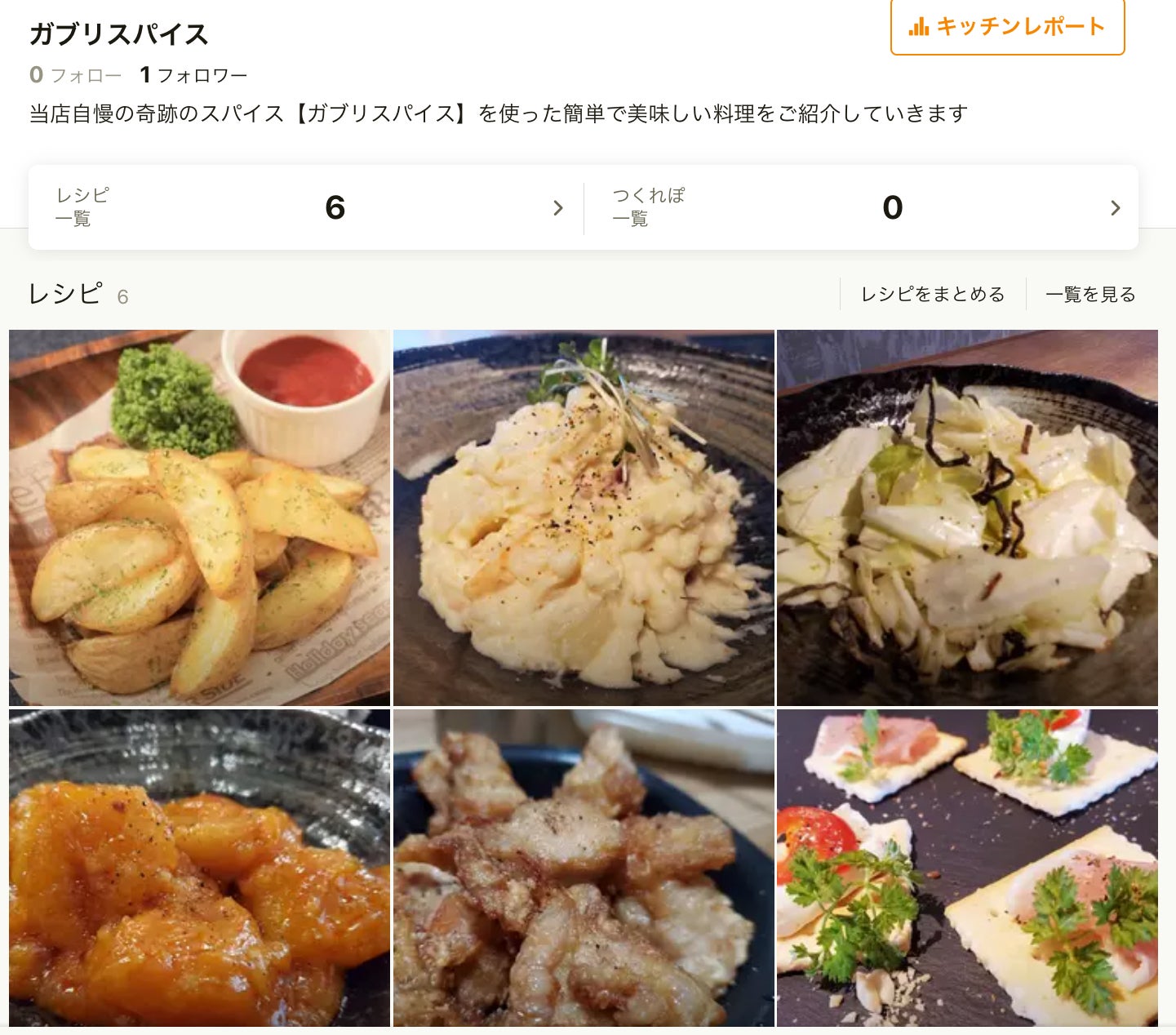
Task: Tap レシピをまとめる
Action: tap(933, 294)
